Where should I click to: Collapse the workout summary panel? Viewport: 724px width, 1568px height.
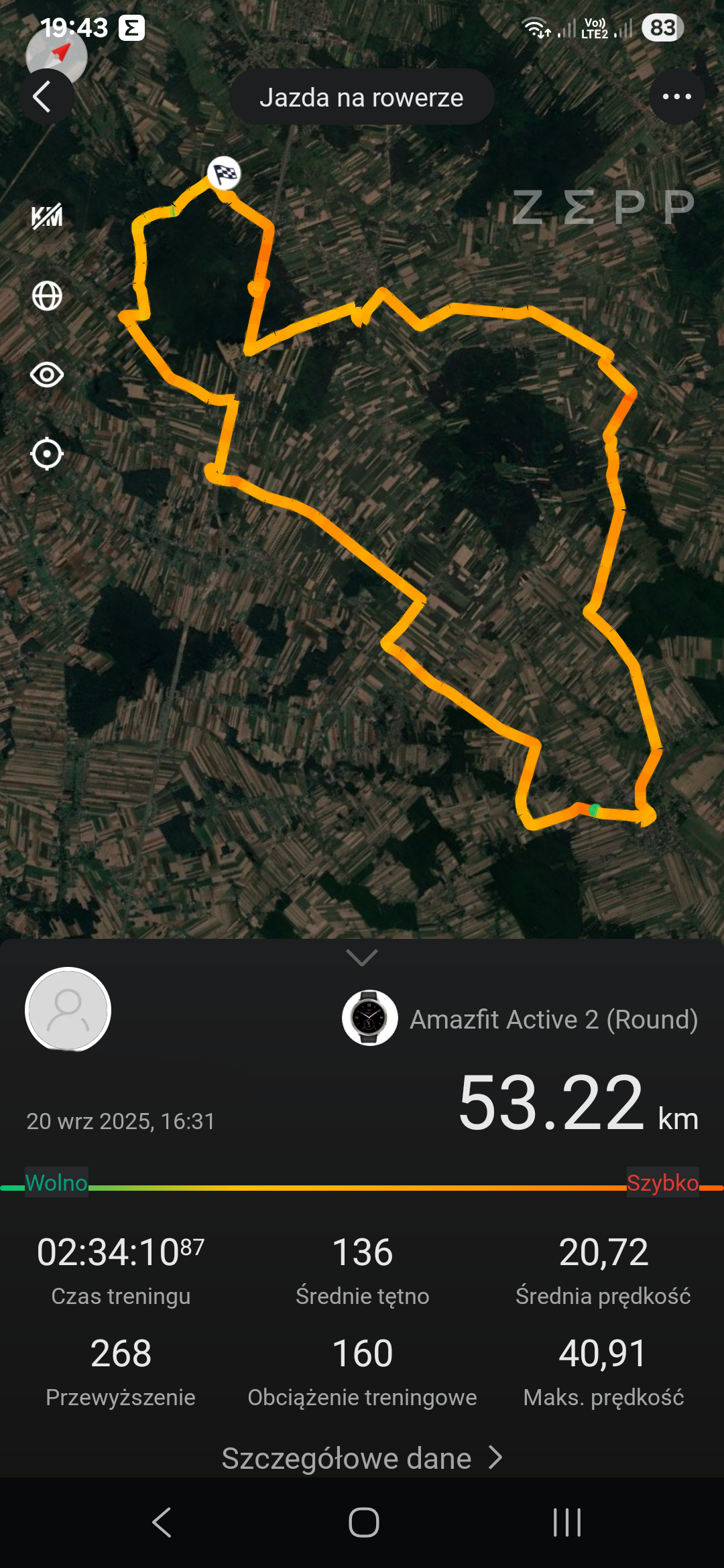coord(362,958)
